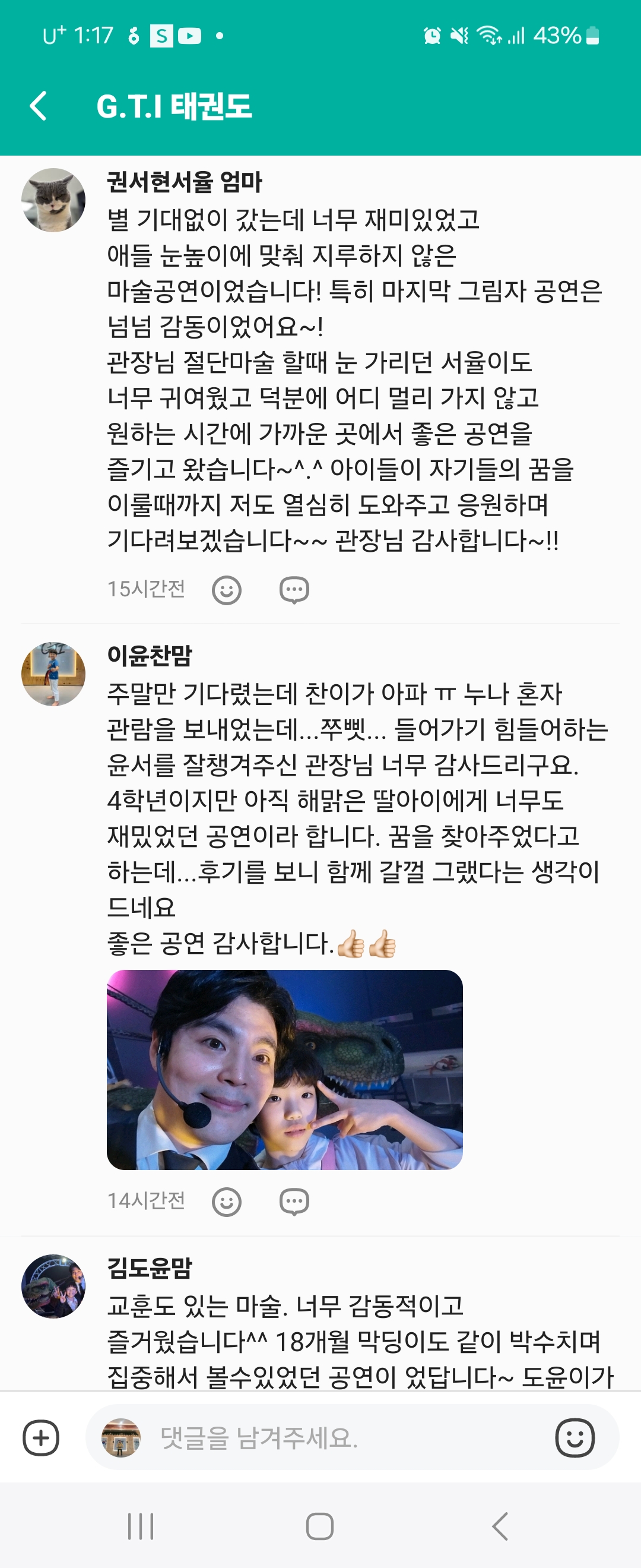Viewport: 641px width, 1568px height.
Task: Add emoji reaction to 이윤찬맘's comment
Action: click(x=227, y=1202)
